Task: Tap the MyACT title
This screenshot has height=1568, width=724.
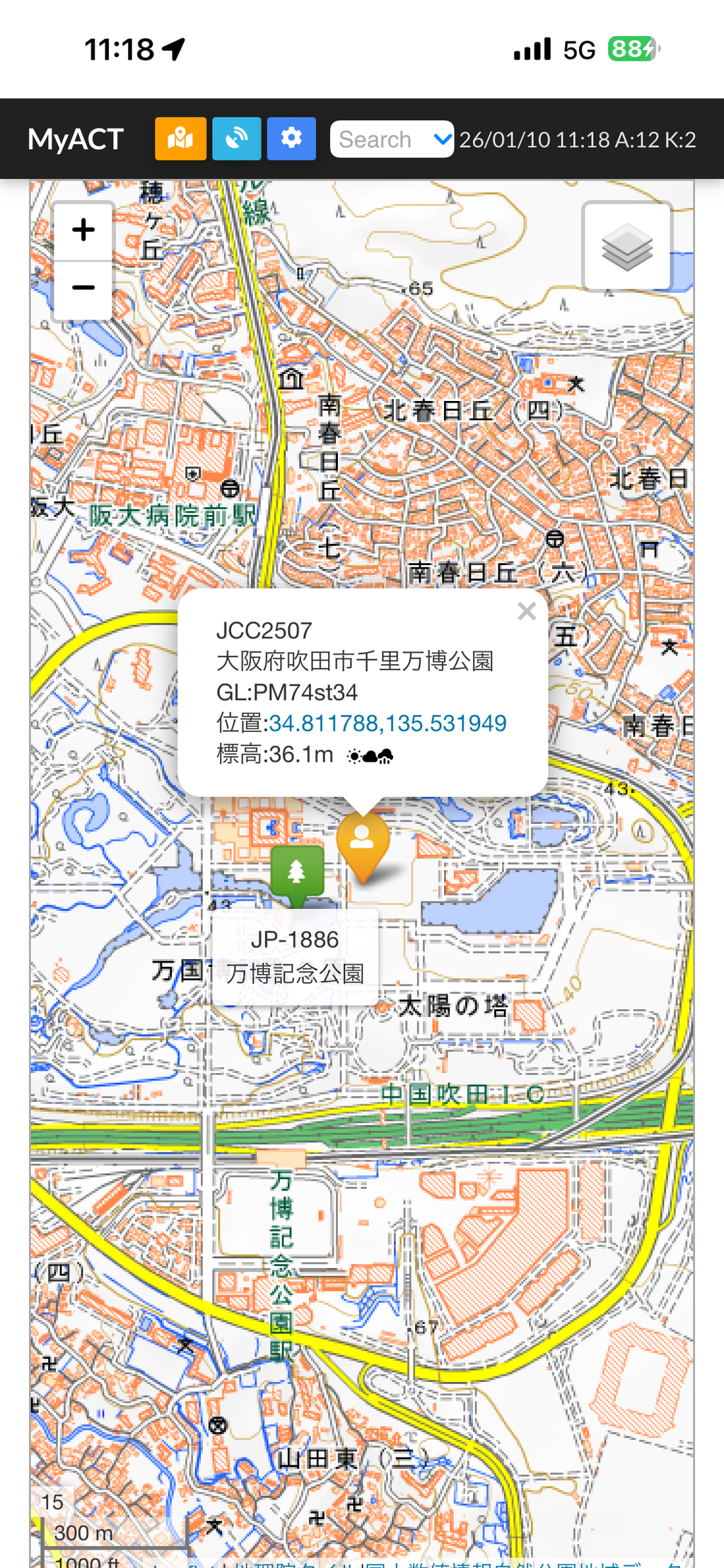Action: [x=76, y=139]
